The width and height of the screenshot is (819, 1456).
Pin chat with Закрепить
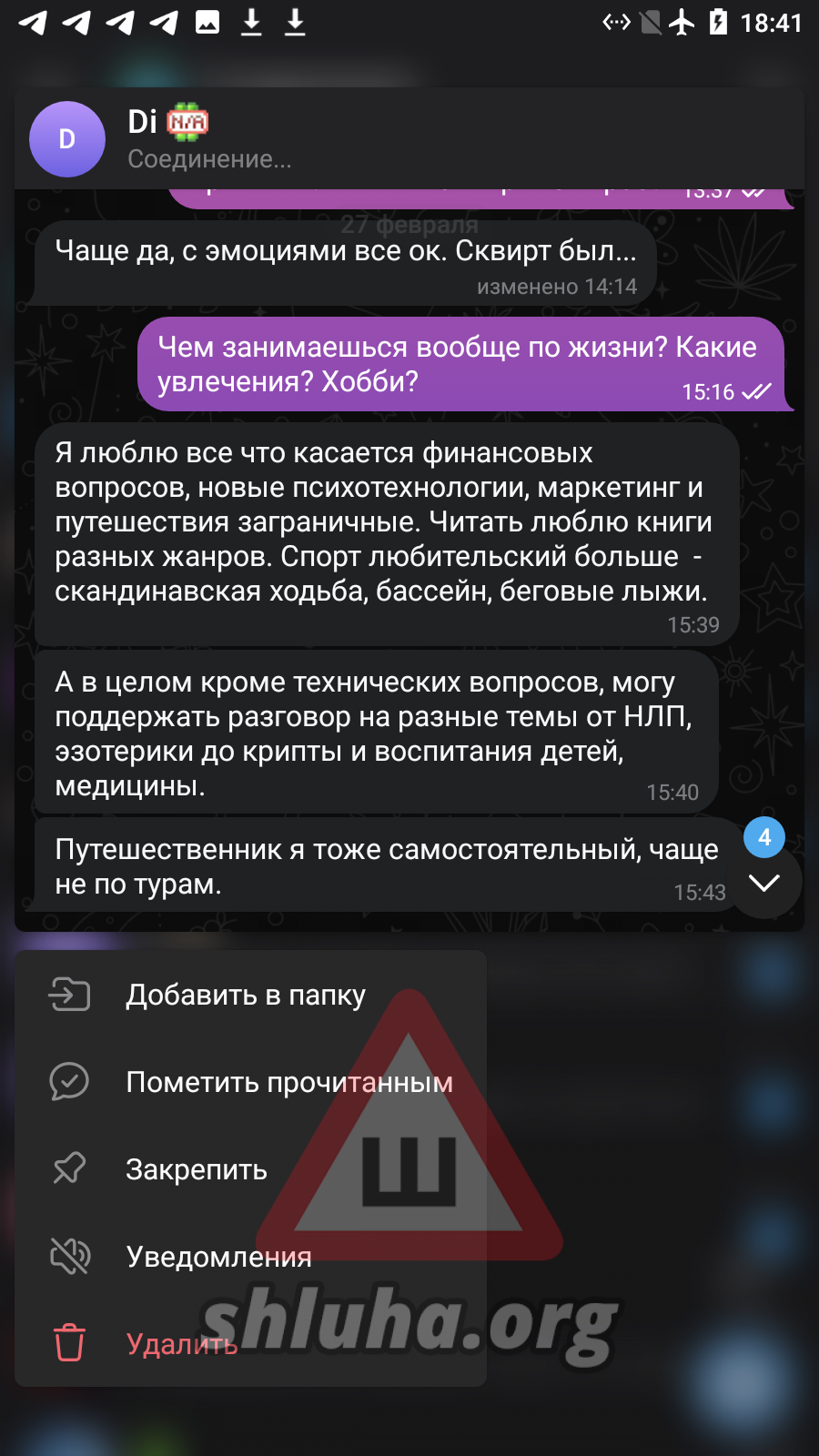[196, 1169]
